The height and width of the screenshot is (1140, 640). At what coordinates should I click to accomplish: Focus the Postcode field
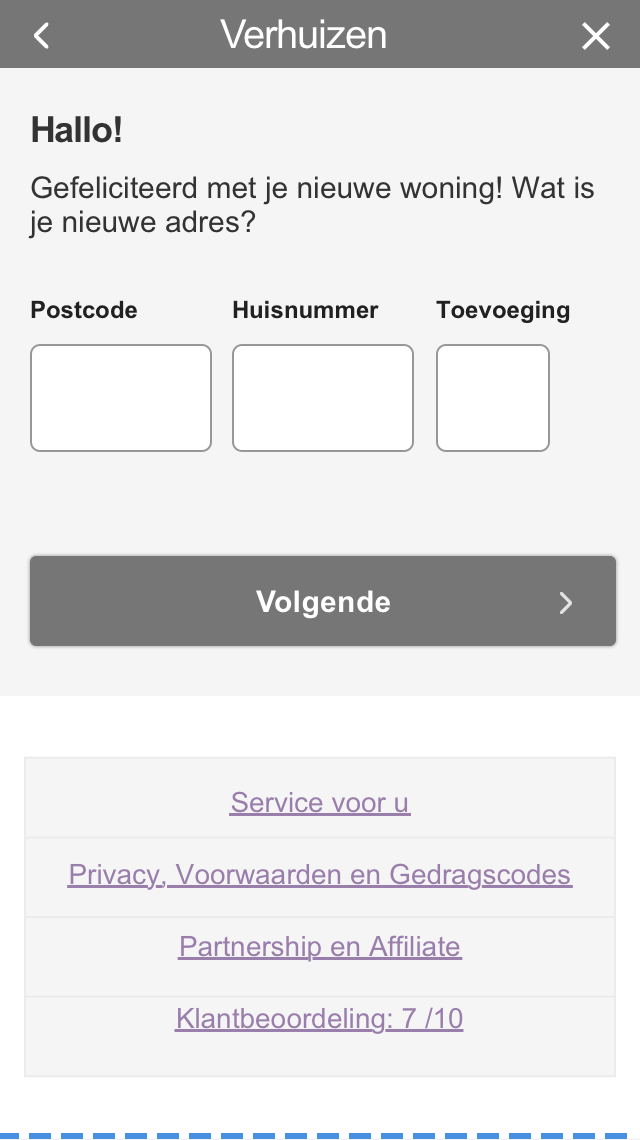[x=121, y=398]
